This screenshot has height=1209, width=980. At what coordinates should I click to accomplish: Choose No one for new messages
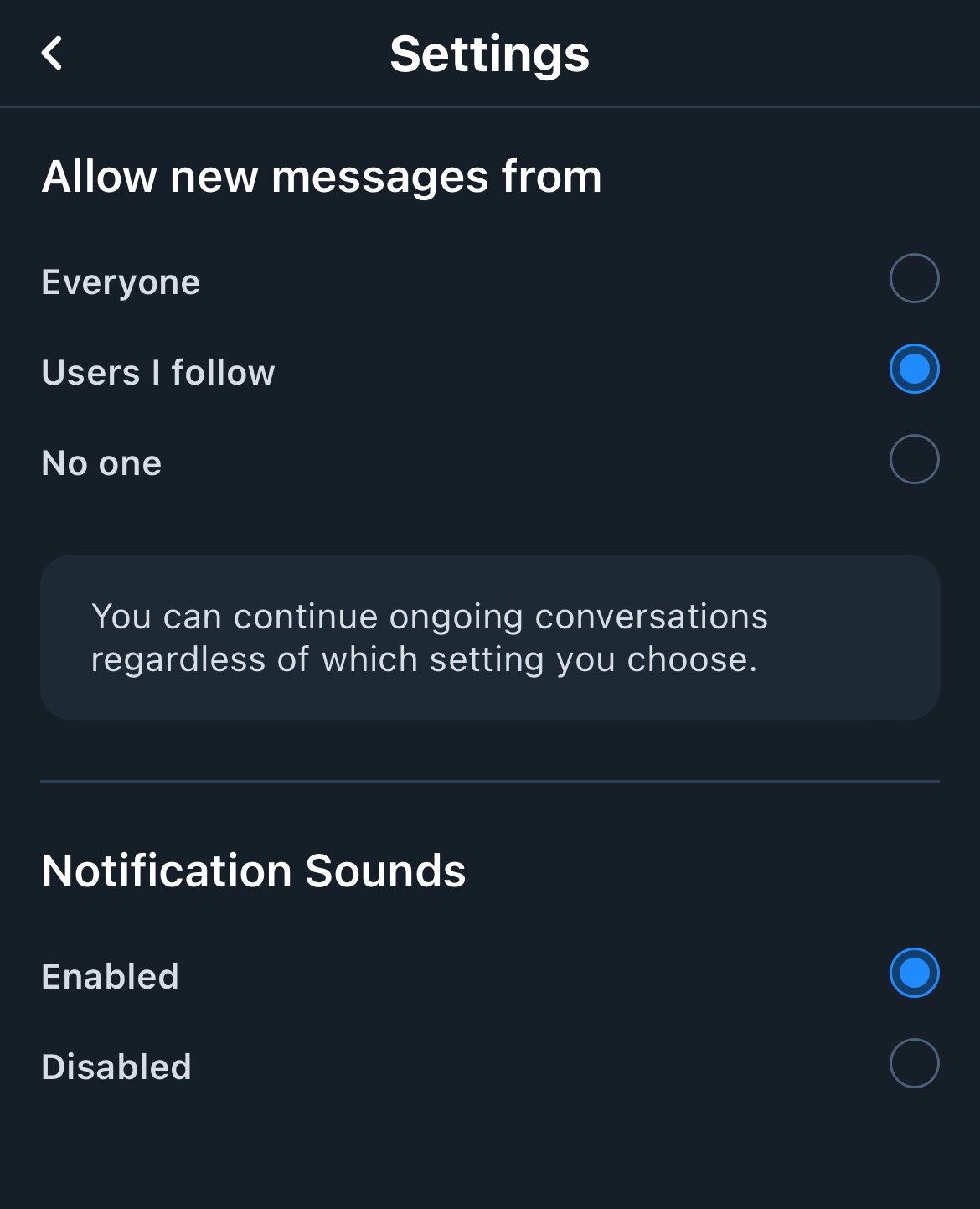click(914, 458)
